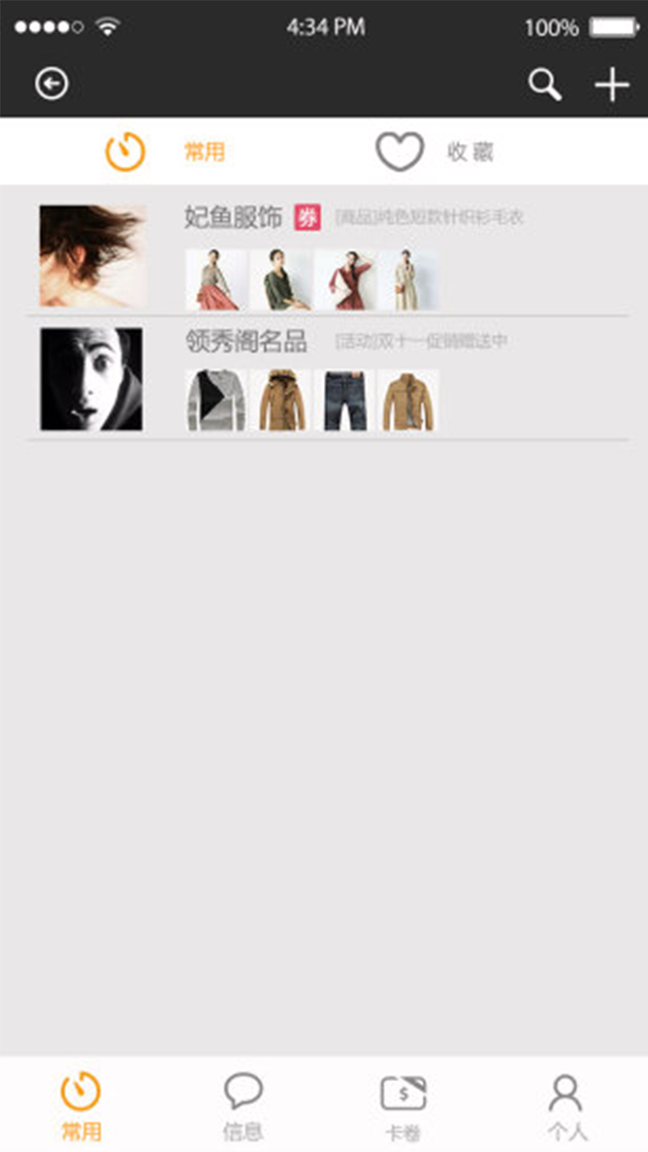This screenshot has height=1152, width=648.
Task: Go to the 个人 bottom tab
Action: pyautogui.click(x=566, y=1106)
